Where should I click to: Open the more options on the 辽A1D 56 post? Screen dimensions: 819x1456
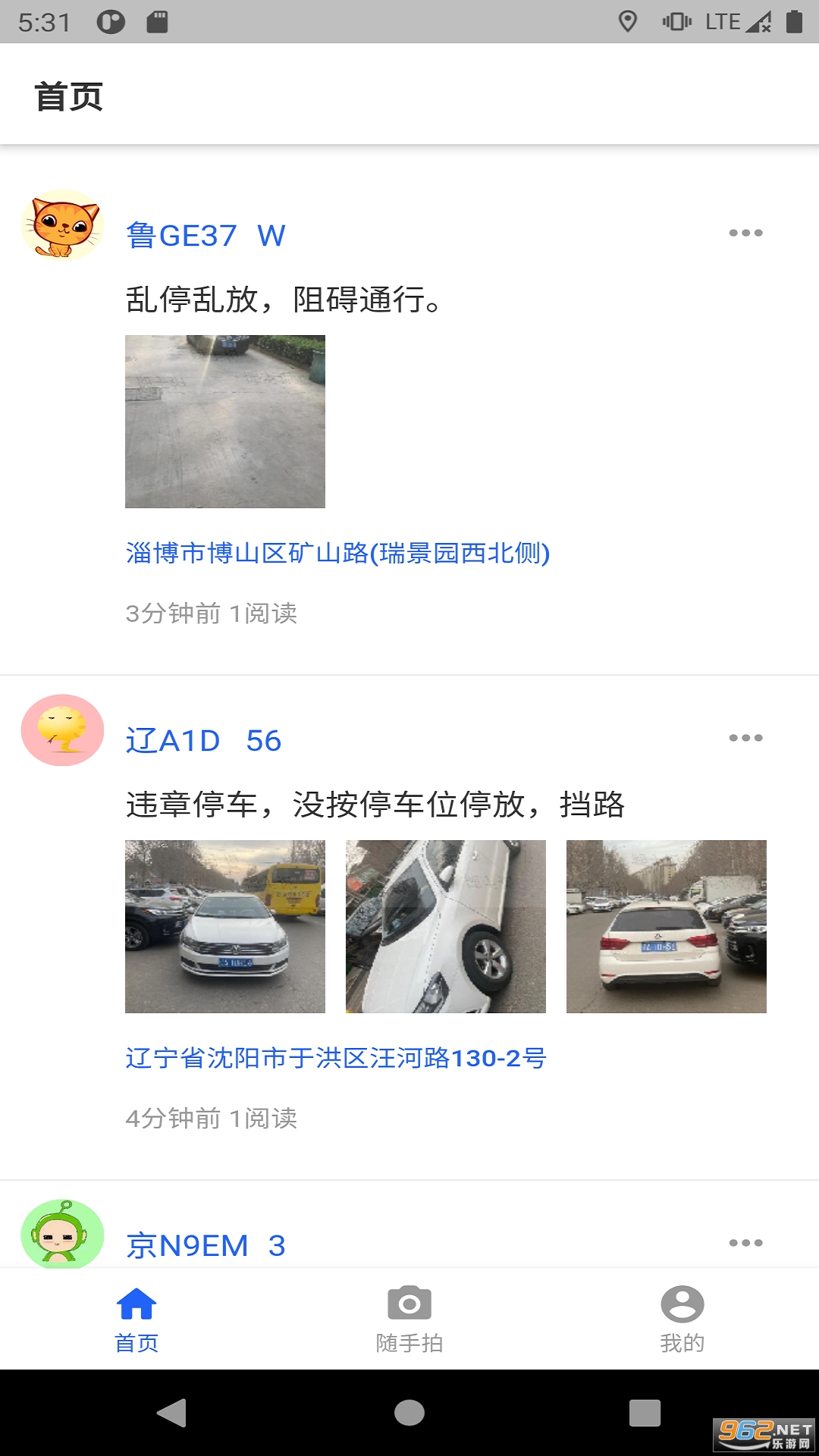745,738
